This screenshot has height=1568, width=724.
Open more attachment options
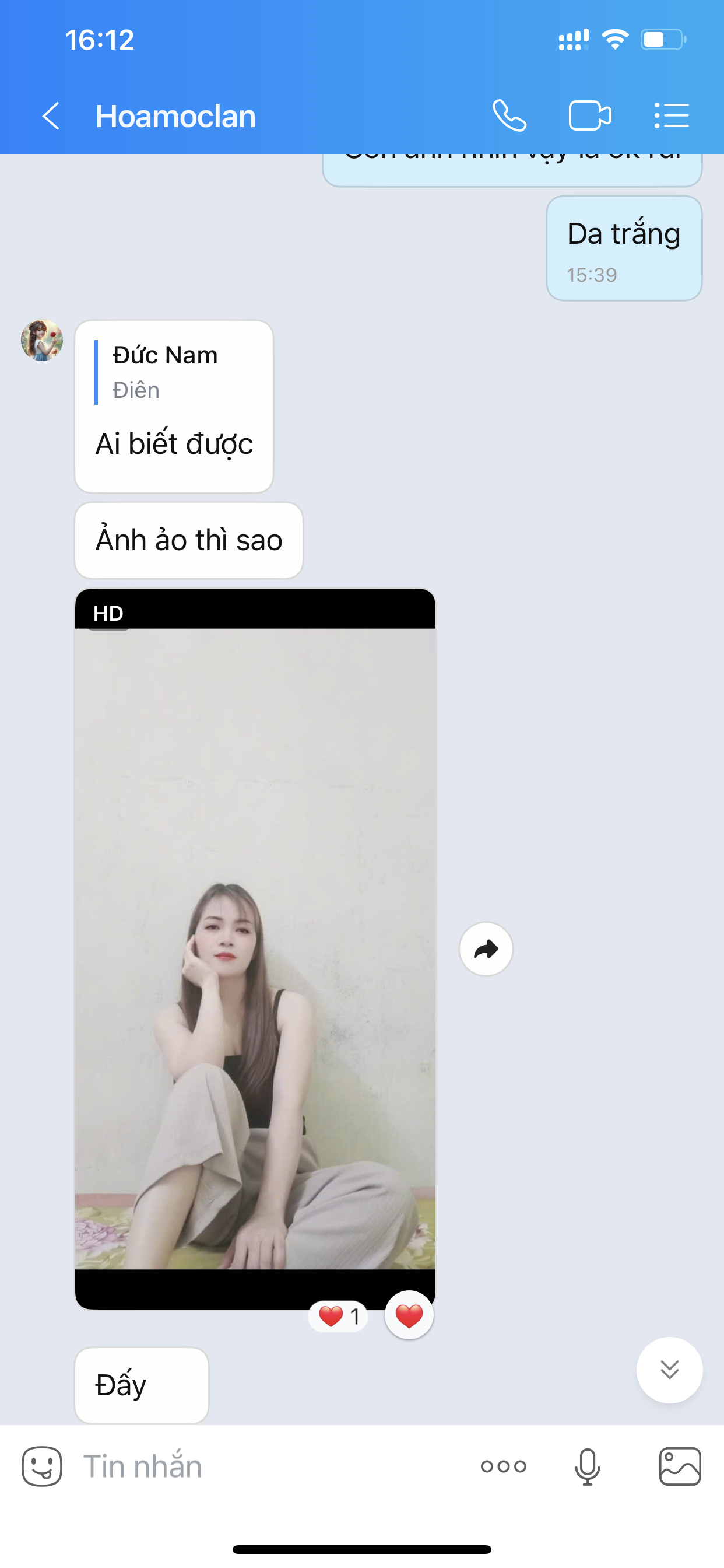[x=503, y=1466]
